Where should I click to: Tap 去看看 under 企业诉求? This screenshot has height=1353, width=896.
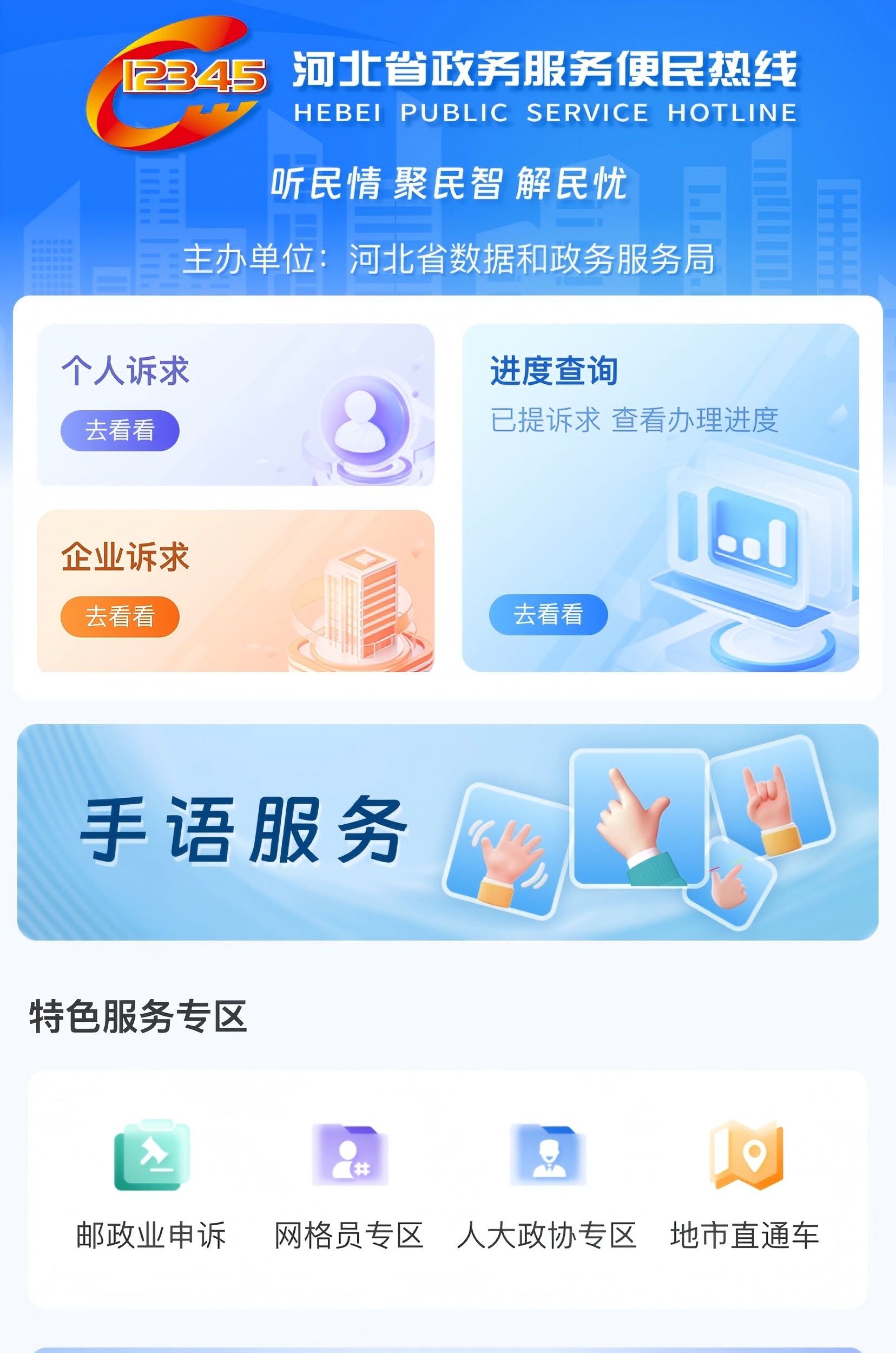(120, 616)
